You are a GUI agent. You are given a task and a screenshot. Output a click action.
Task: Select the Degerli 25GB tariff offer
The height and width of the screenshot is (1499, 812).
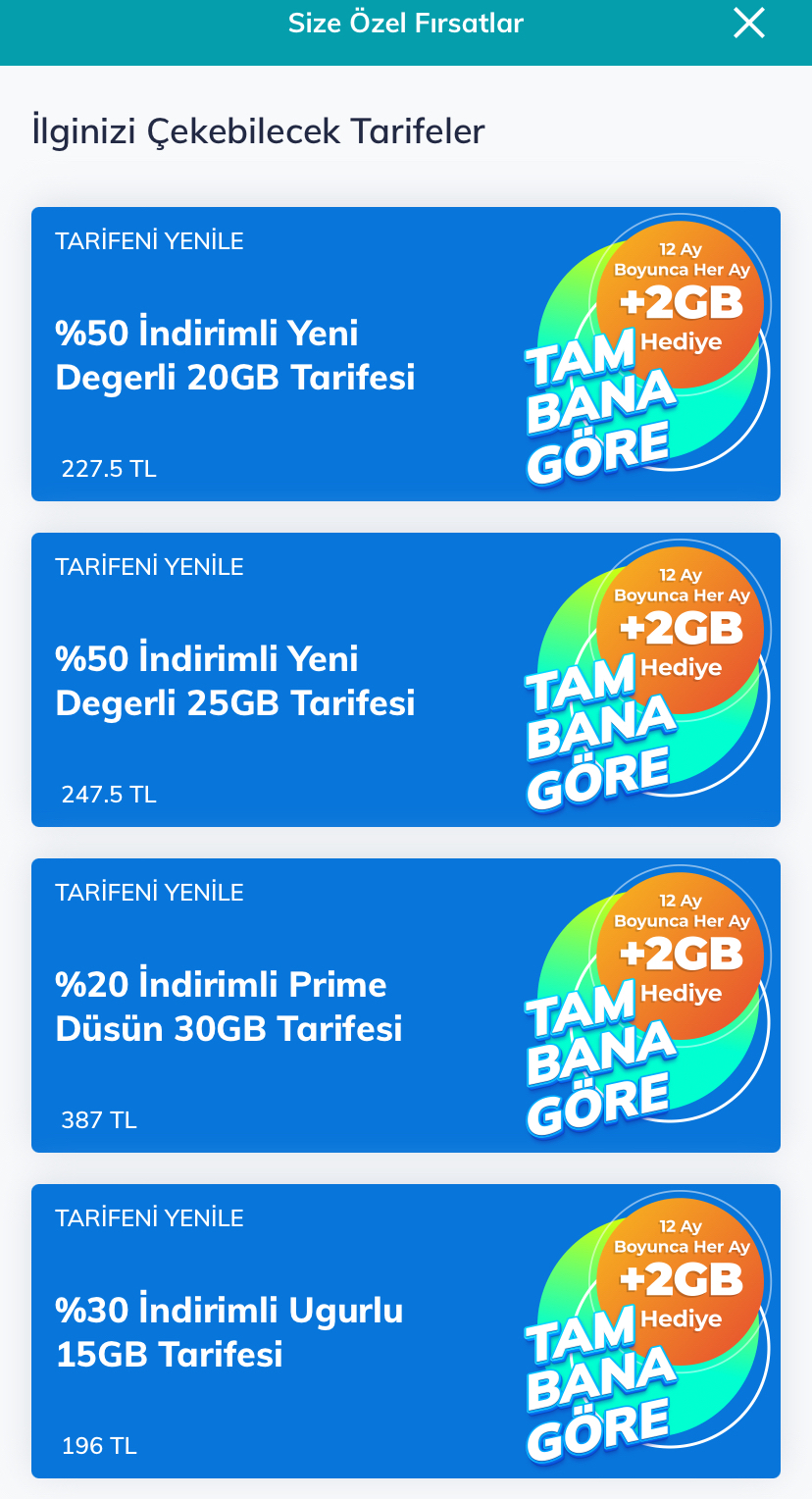click(x=406, y=680)
